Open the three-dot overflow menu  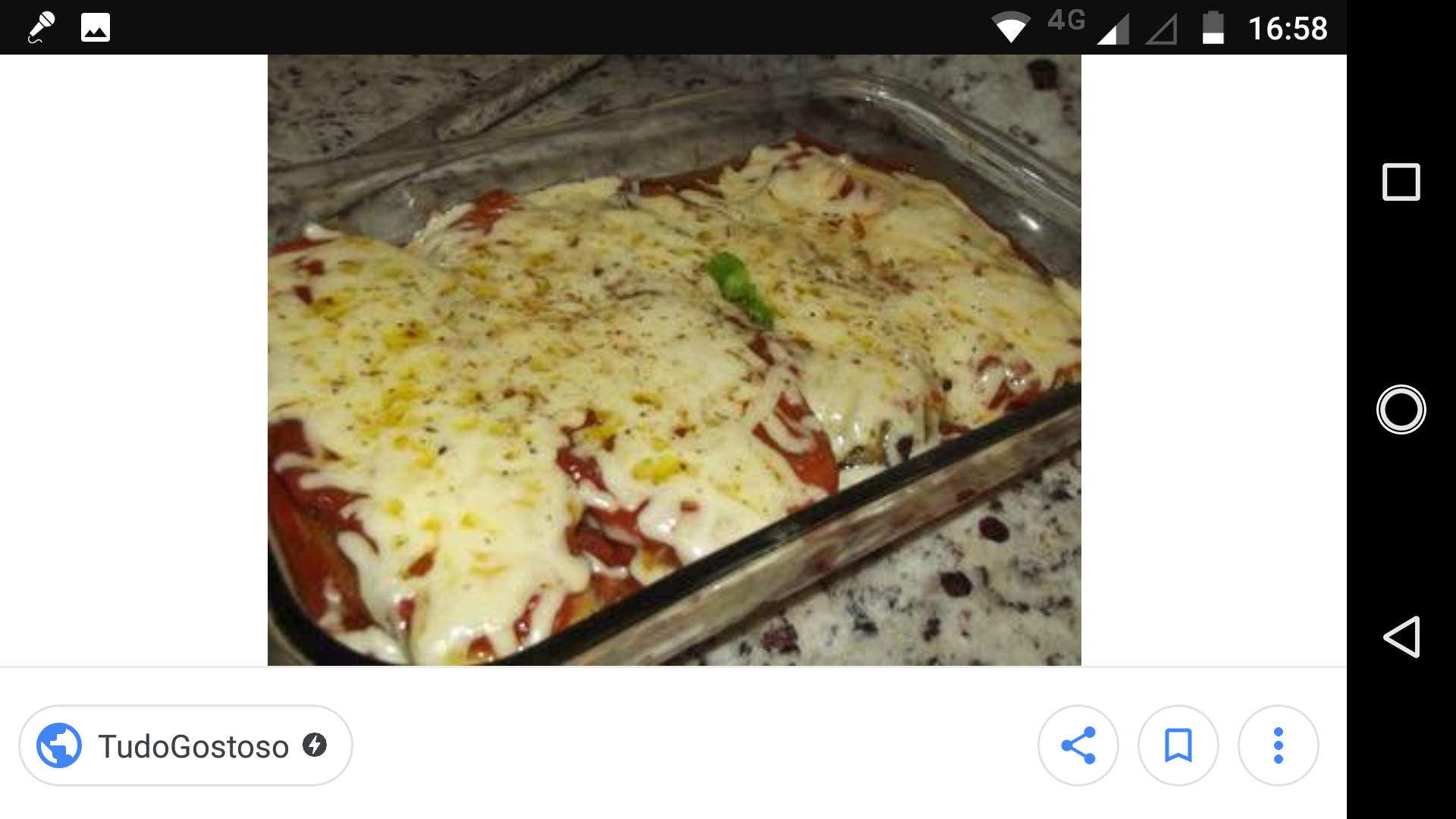point(1278,745)
